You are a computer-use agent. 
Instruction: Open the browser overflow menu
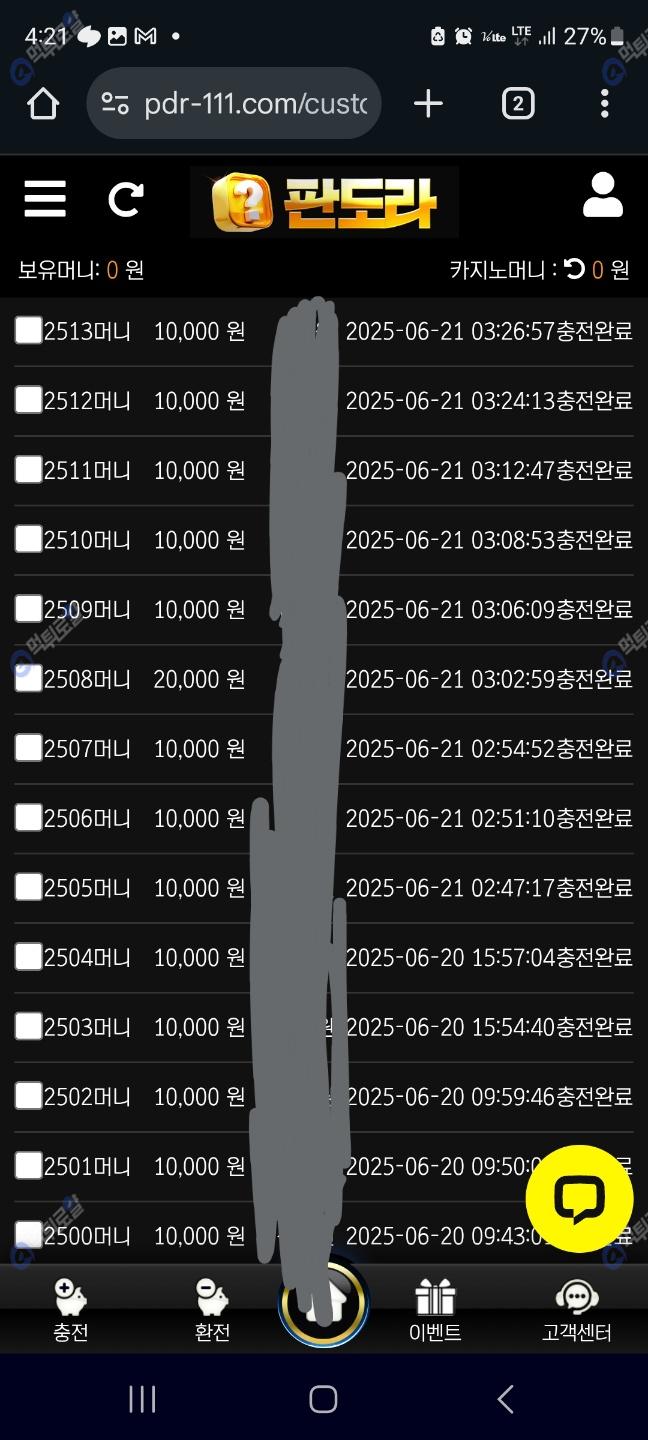(604, 104)
